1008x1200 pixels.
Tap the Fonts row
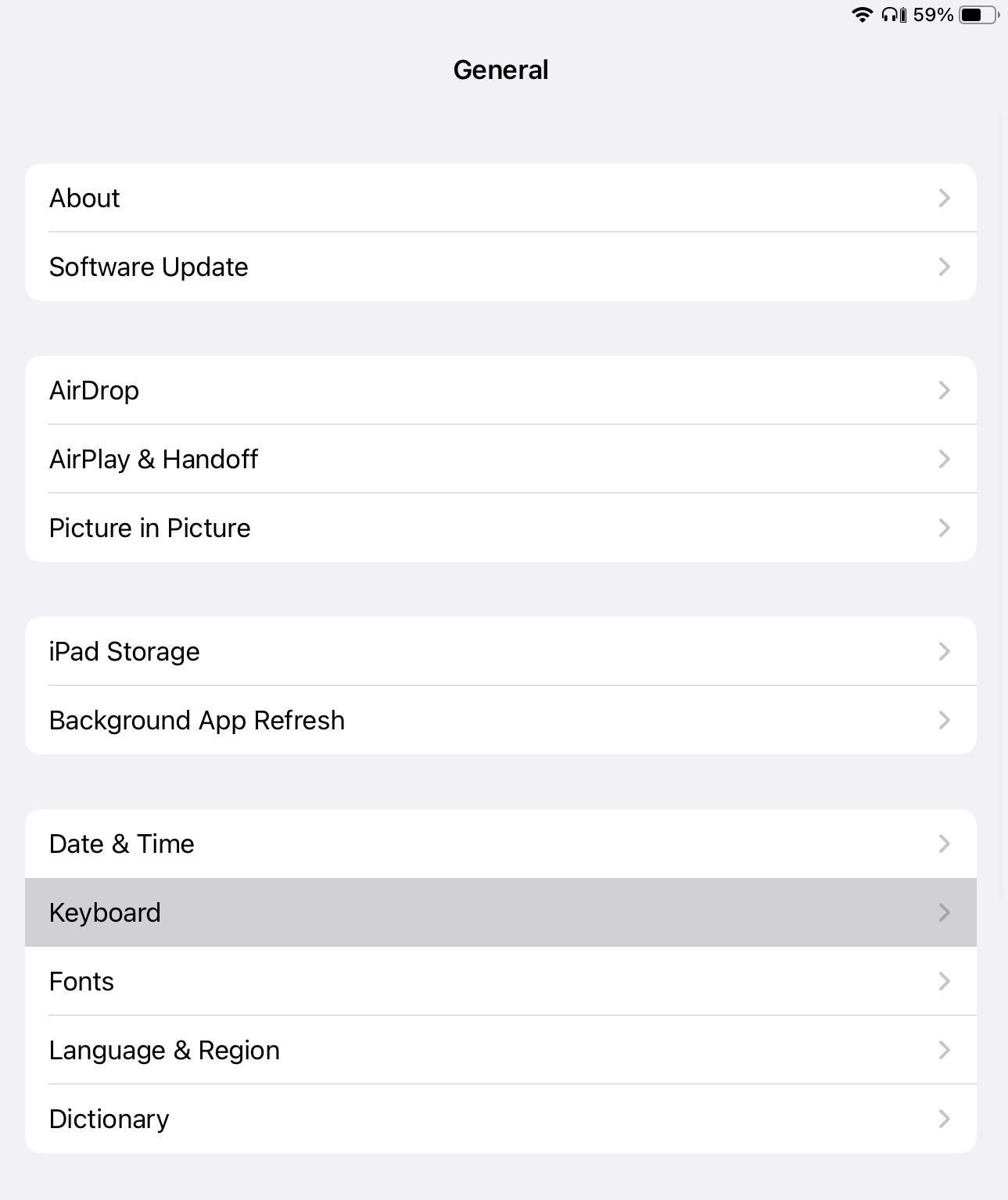[500, 981]
